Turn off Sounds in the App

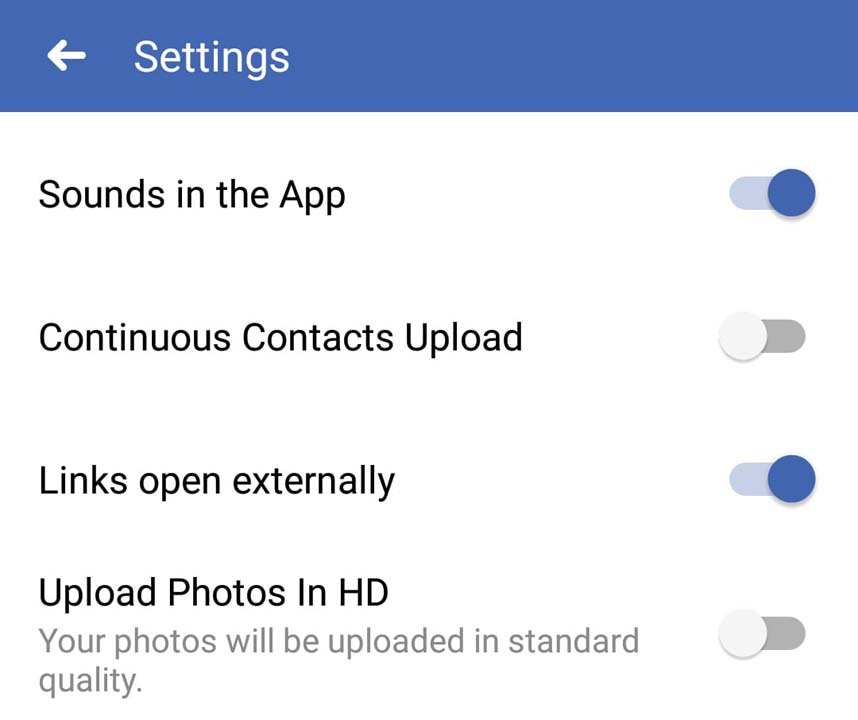pyautogui.click(x=773, y=193)
